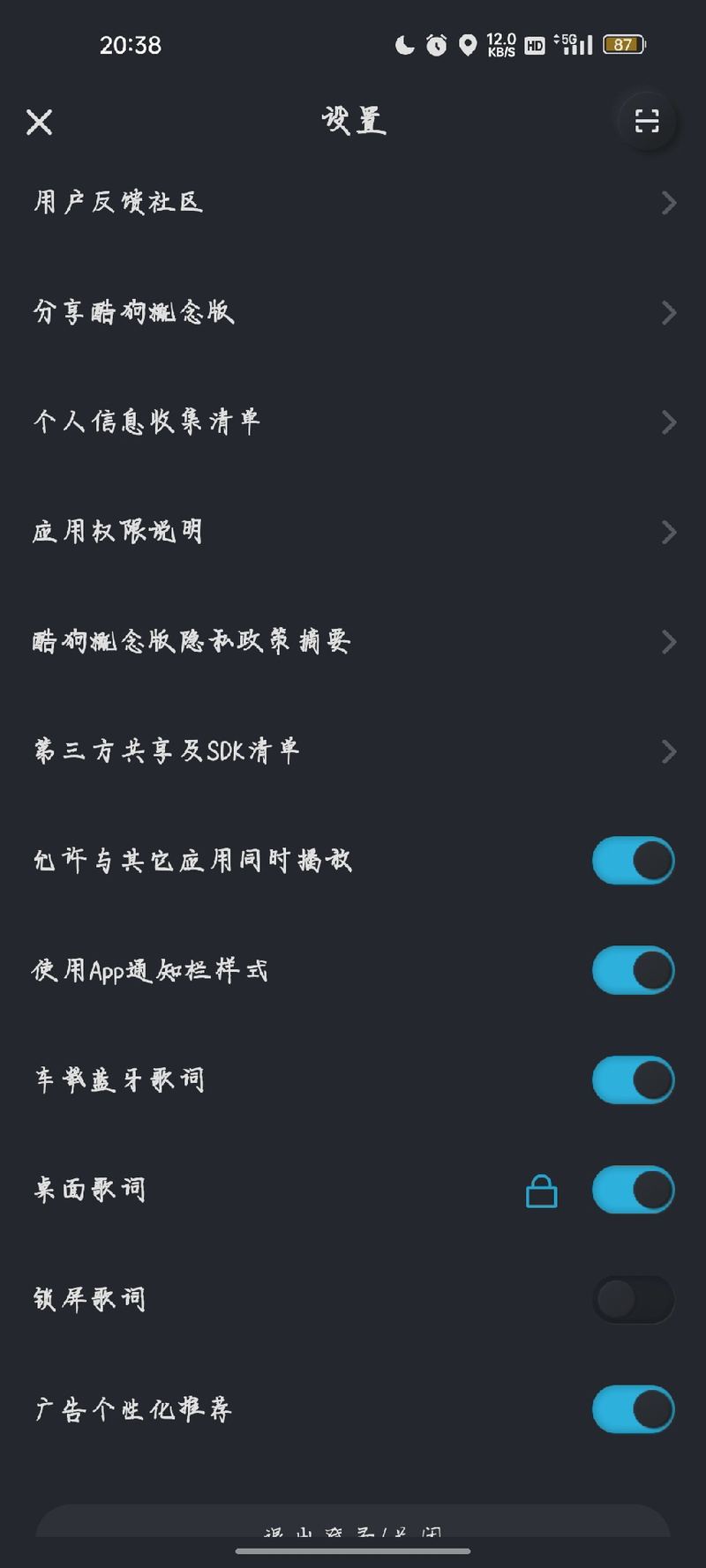Turn off 广告个性化推荐
The width and height of the screenshot is (706, 1568).
pyautogui.click(x=632, y=1409)
